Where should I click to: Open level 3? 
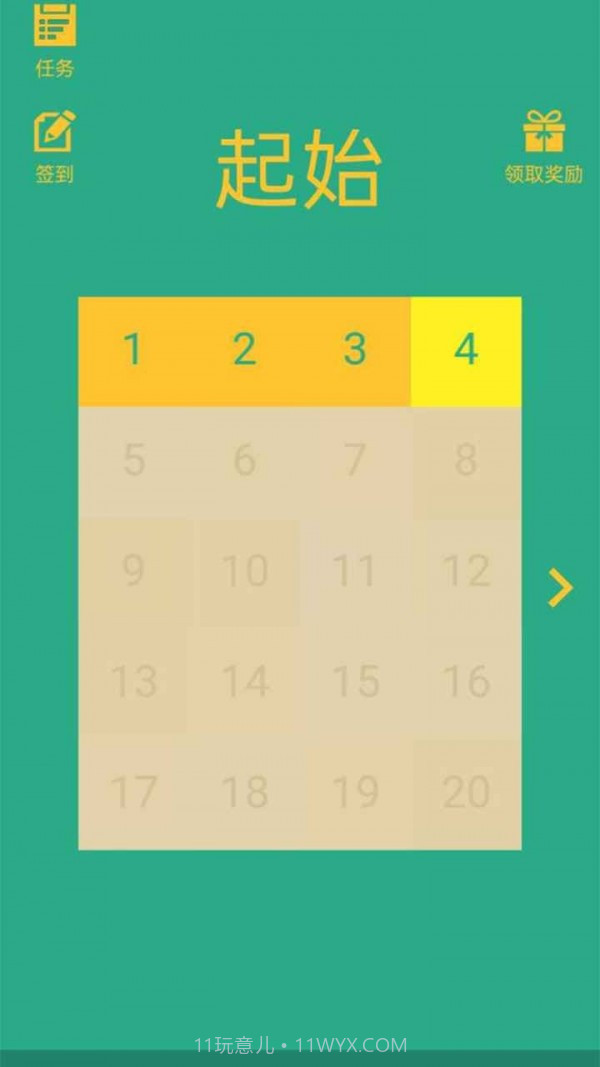(355, 351)
